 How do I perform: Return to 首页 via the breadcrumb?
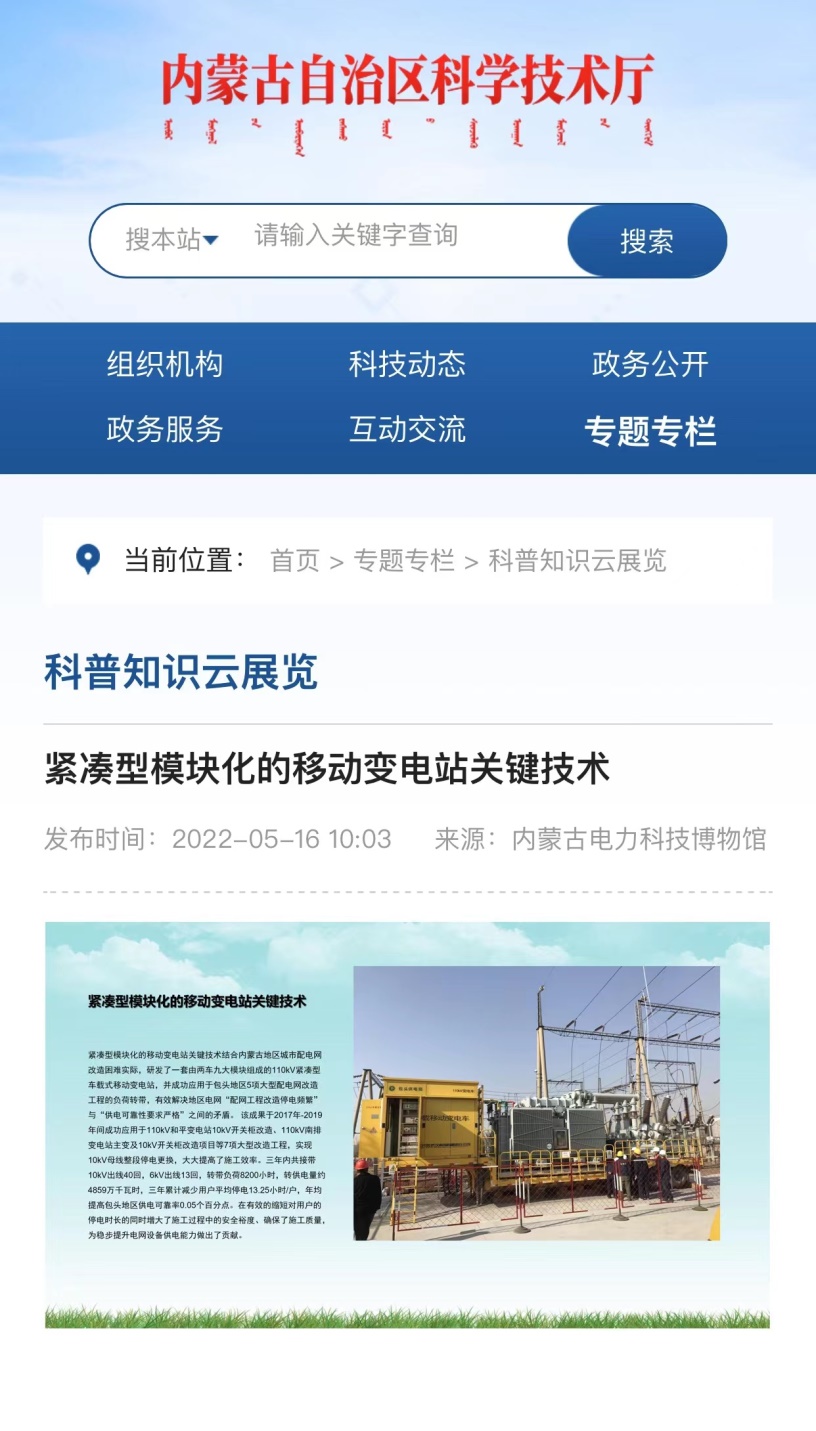point(295,560)
